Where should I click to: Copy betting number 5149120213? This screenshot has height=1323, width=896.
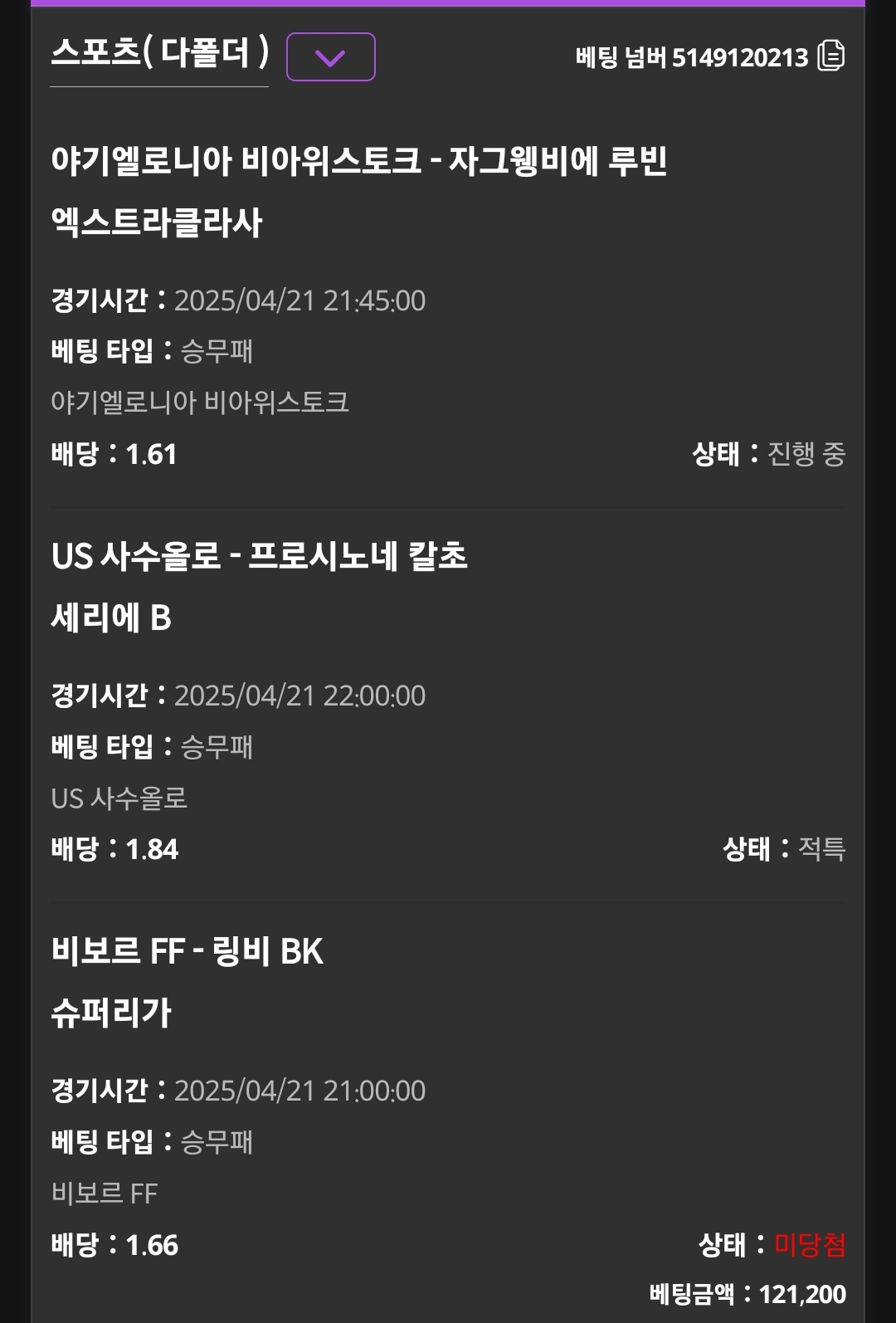pos(830,56)
